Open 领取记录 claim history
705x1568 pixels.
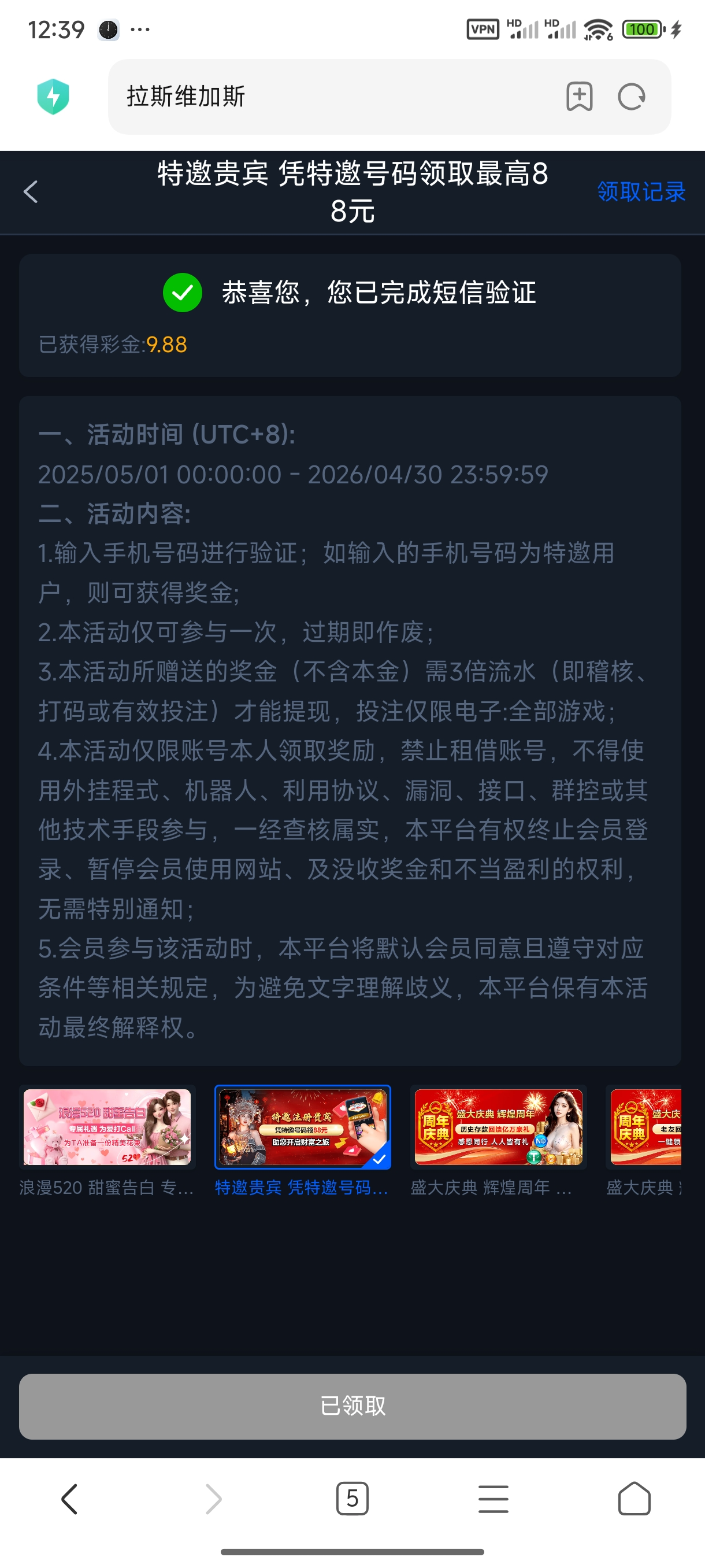pos(640,192)
